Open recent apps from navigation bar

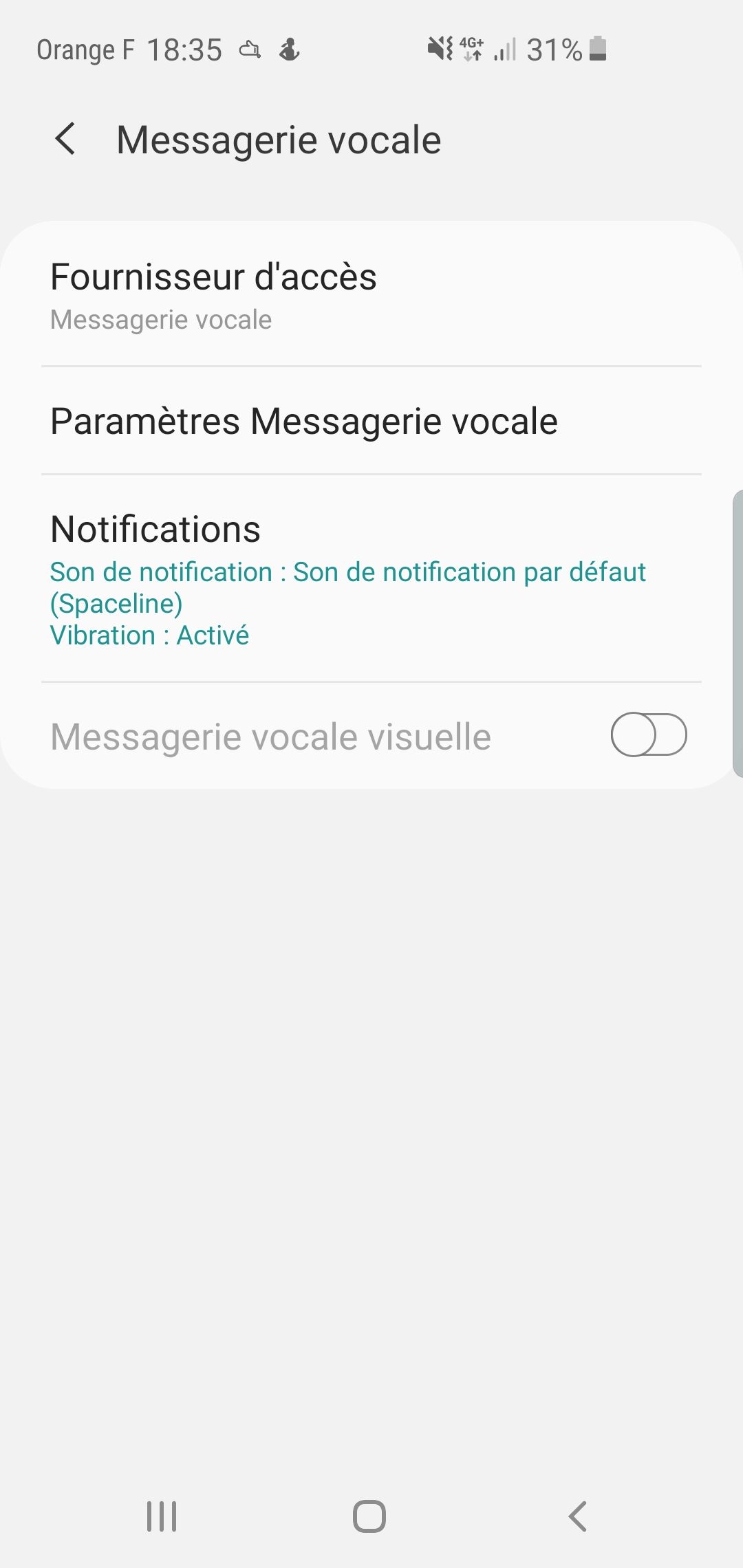(x=162, y=1516)
